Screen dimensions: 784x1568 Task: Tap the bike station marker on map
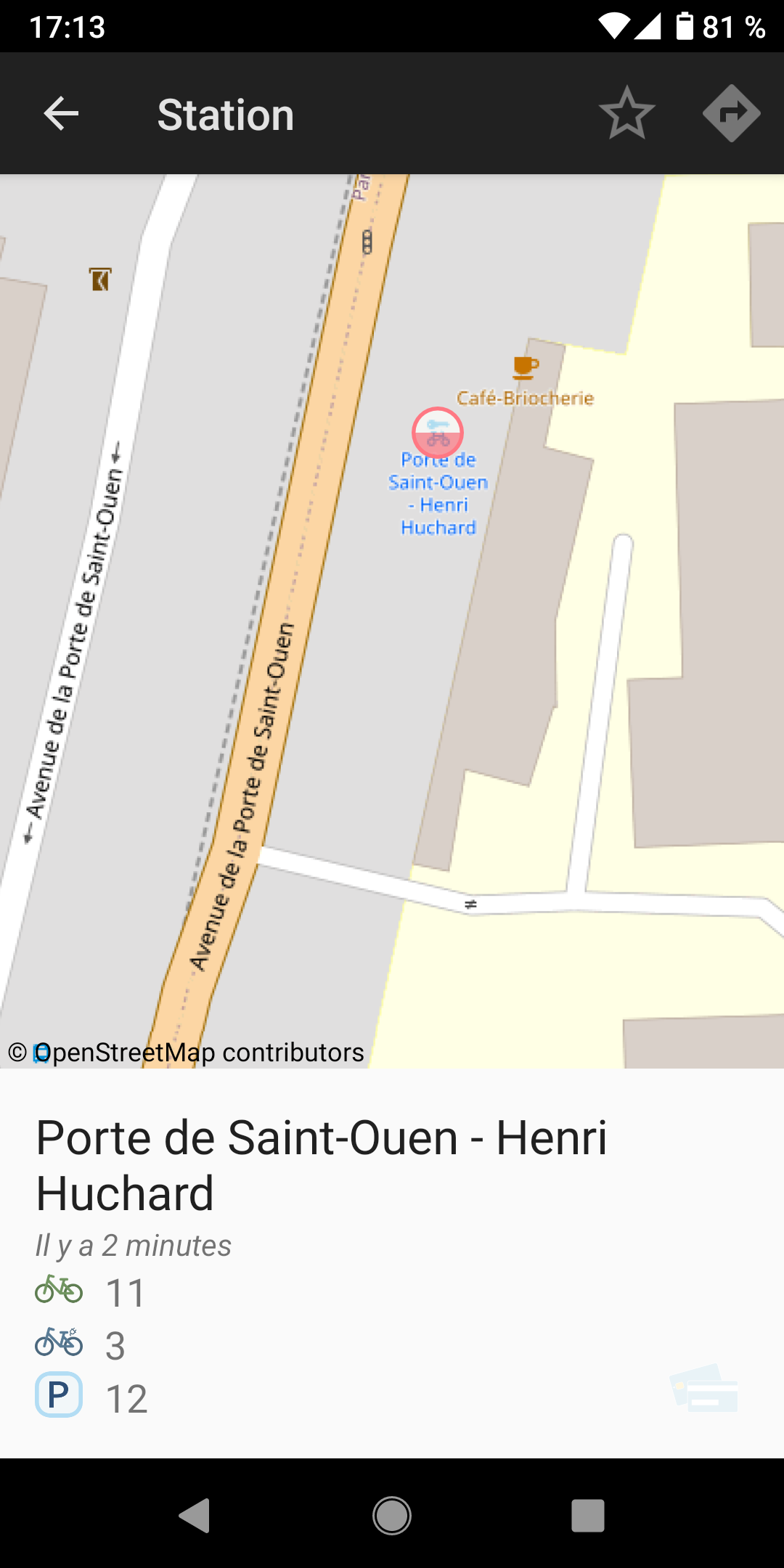[438, 433]
